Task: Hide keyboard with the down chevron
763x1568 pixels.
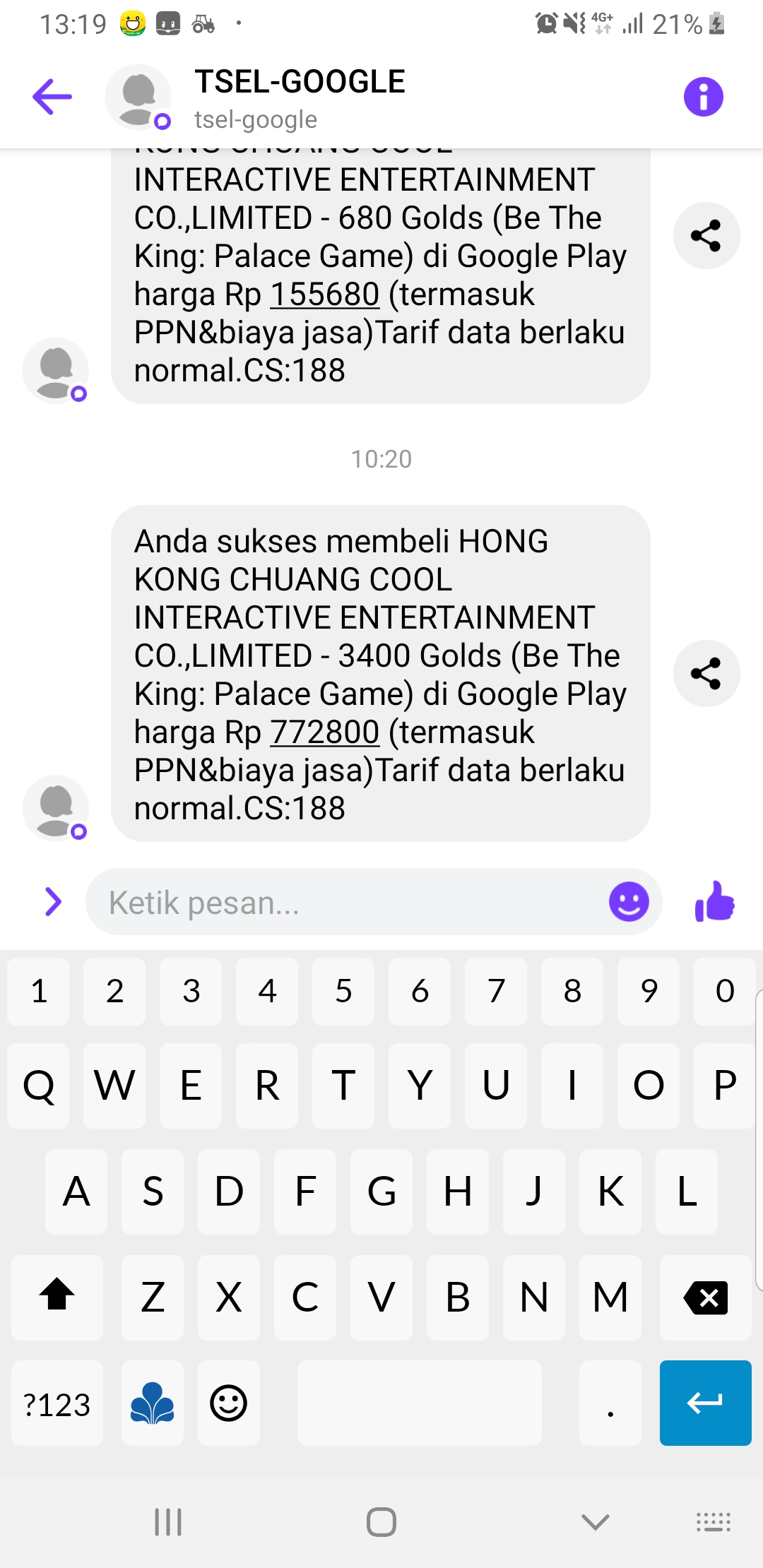Action: coord(595,1522)
